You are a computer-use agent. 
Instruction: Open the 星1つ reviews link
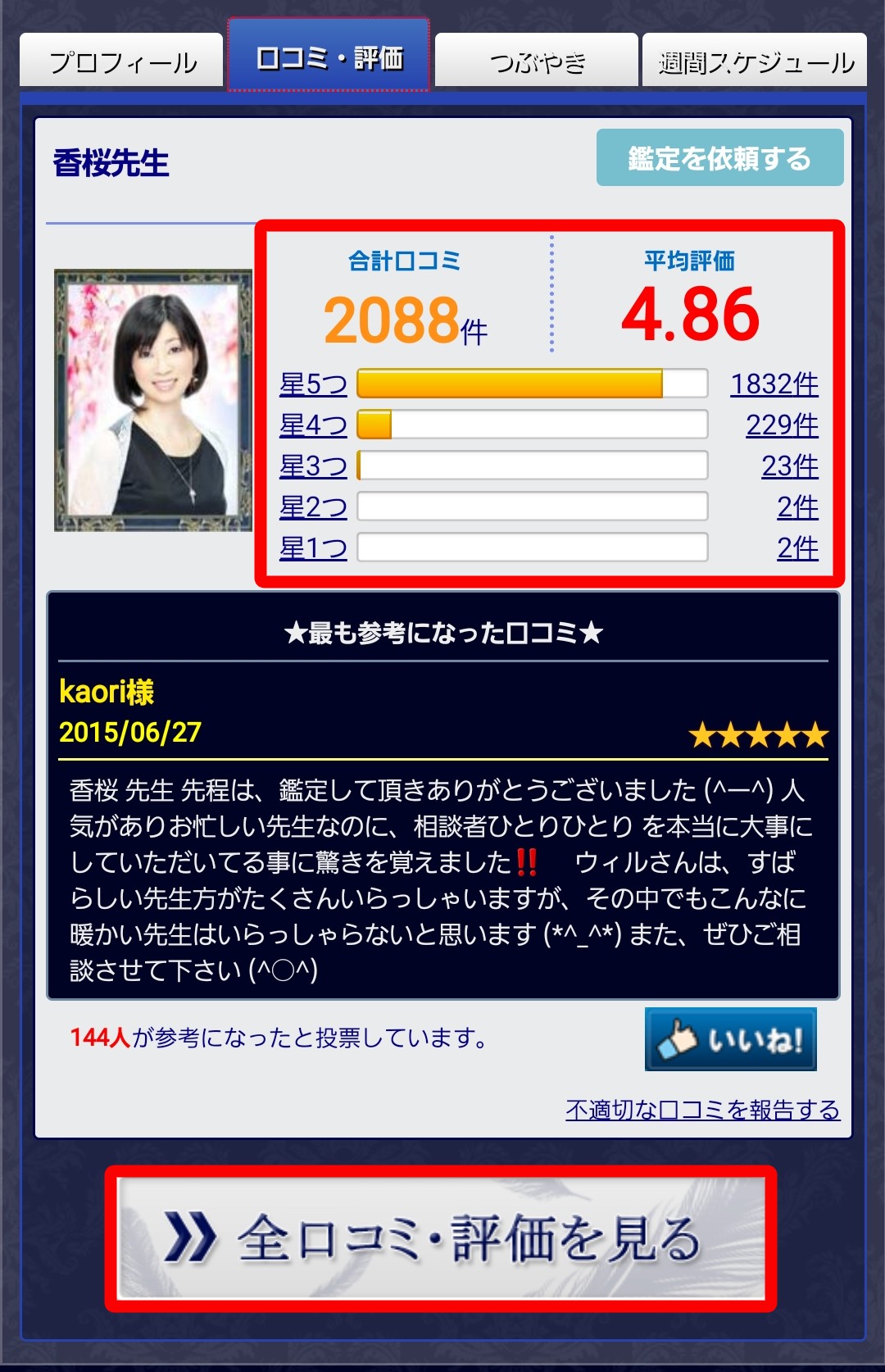(x=313, y=547)
